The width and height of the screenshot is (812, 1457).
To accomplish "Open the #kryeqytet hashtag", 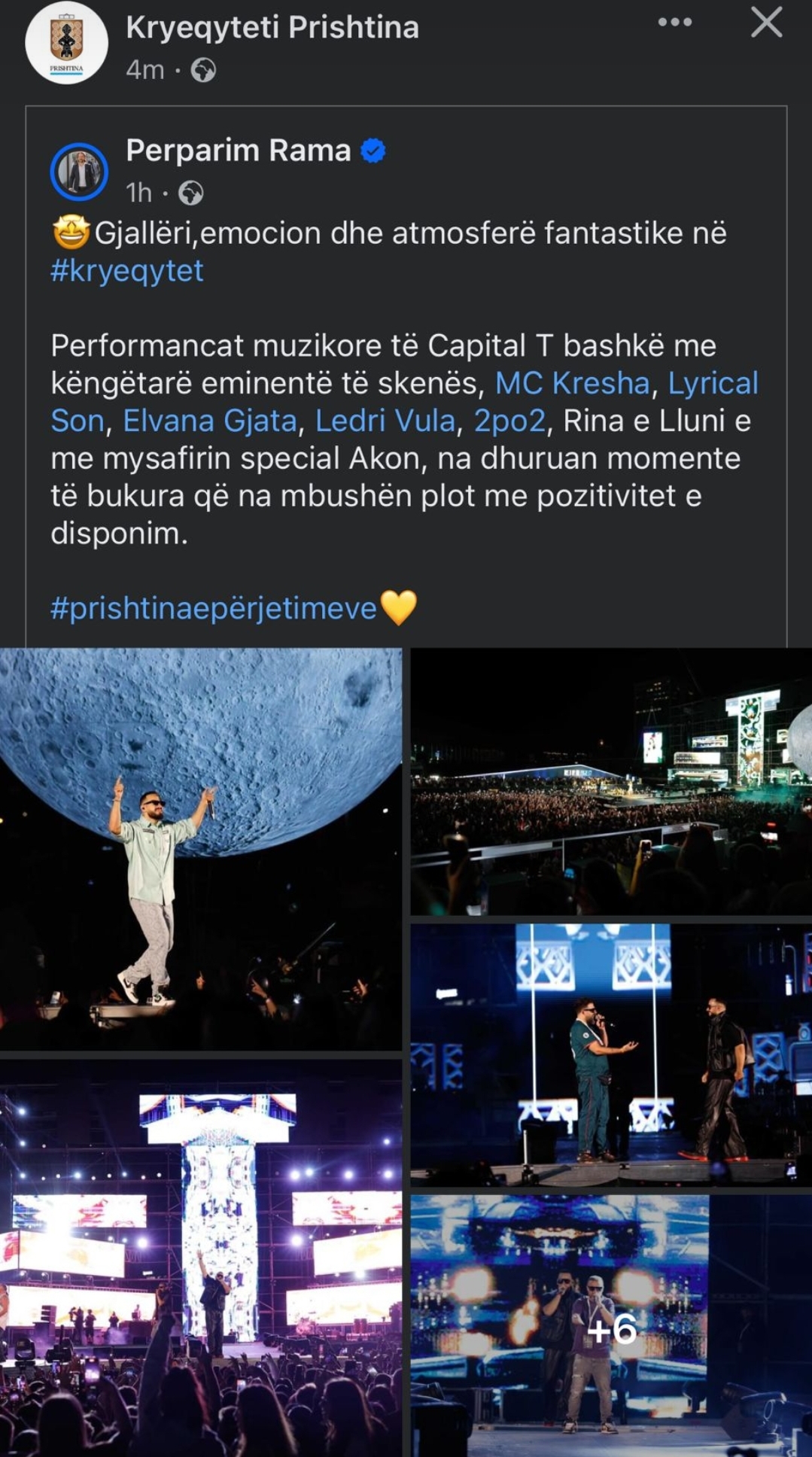I will point(127,270).
